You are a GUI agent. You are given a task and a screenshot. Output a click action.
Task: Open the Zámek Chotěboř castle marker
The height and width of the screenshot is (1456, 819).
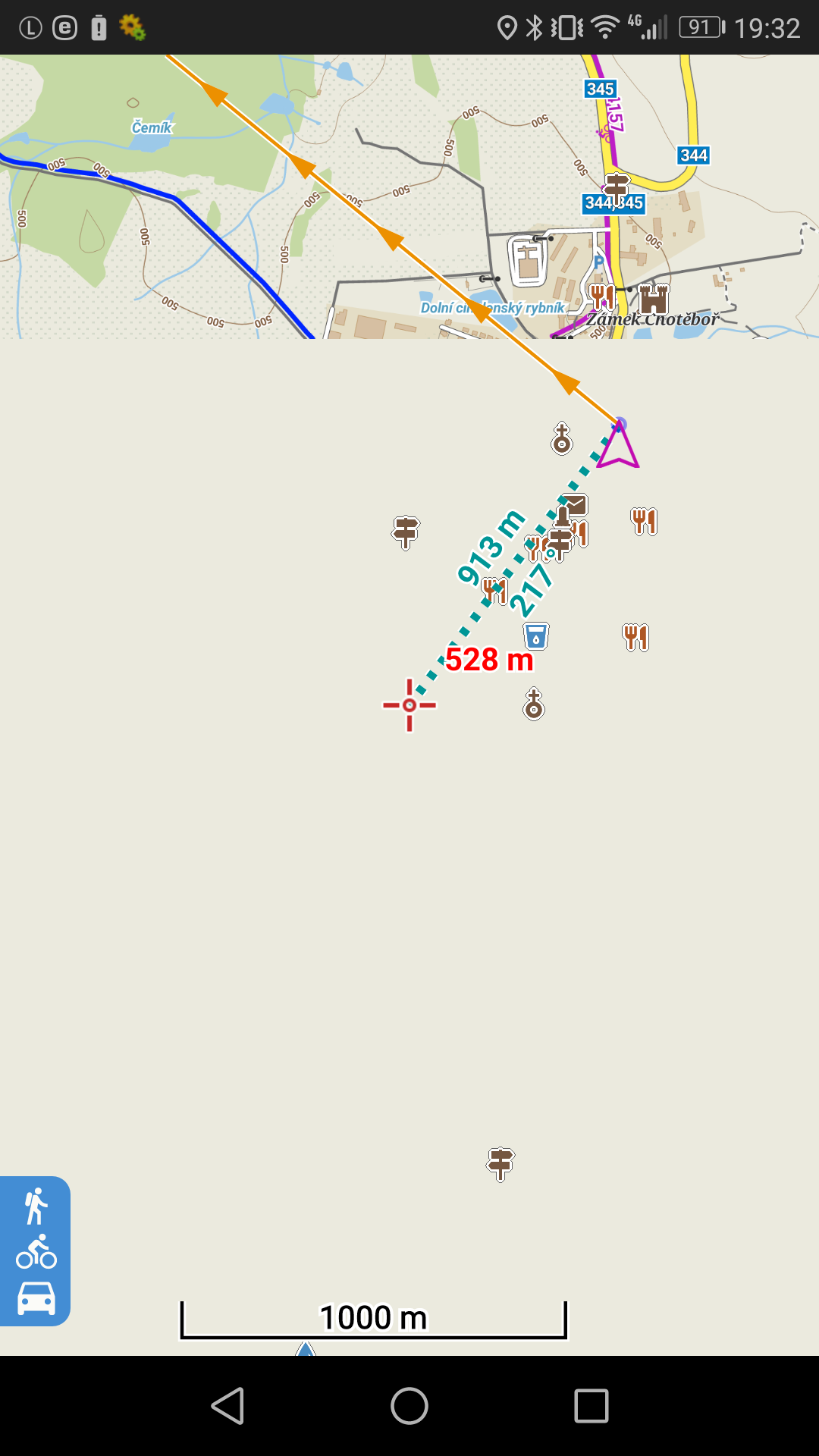pos(653,298)
